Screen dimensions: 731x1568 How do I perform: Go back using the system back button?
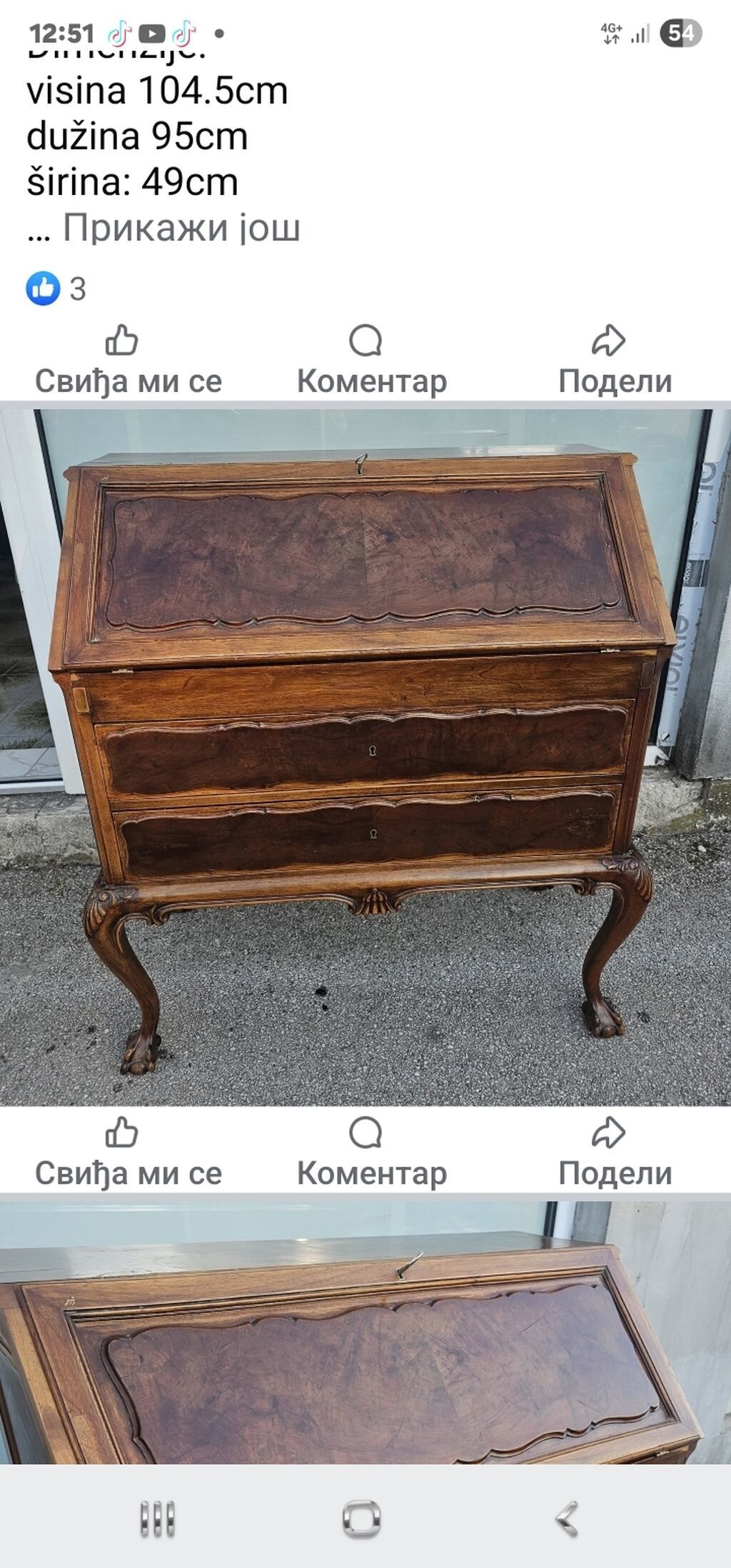pyautogui.click(x=567, y=1518)
